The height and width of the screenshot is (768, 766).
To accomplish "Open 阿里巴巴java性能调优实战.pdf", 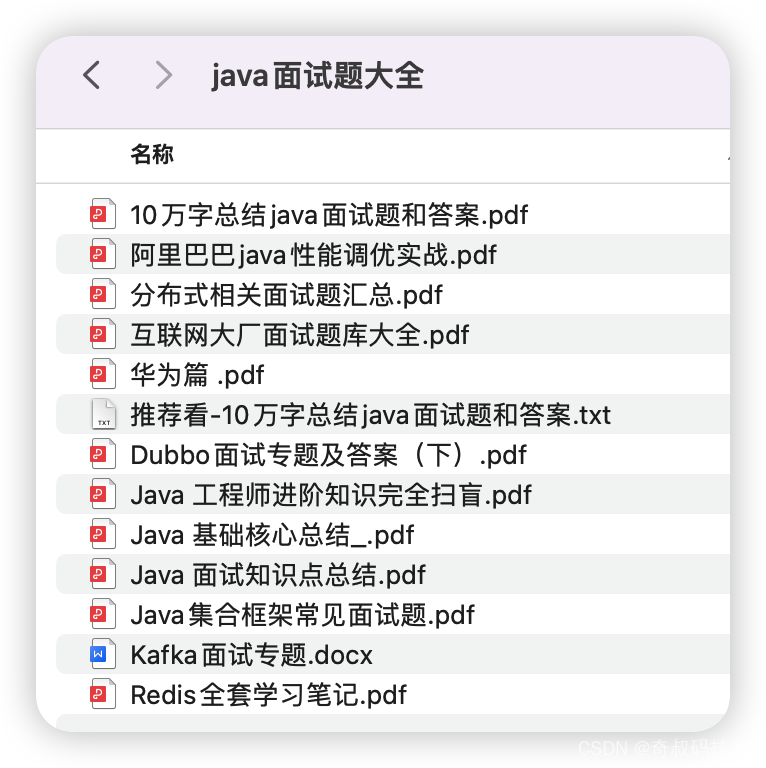I will click(x=313, y=254).
